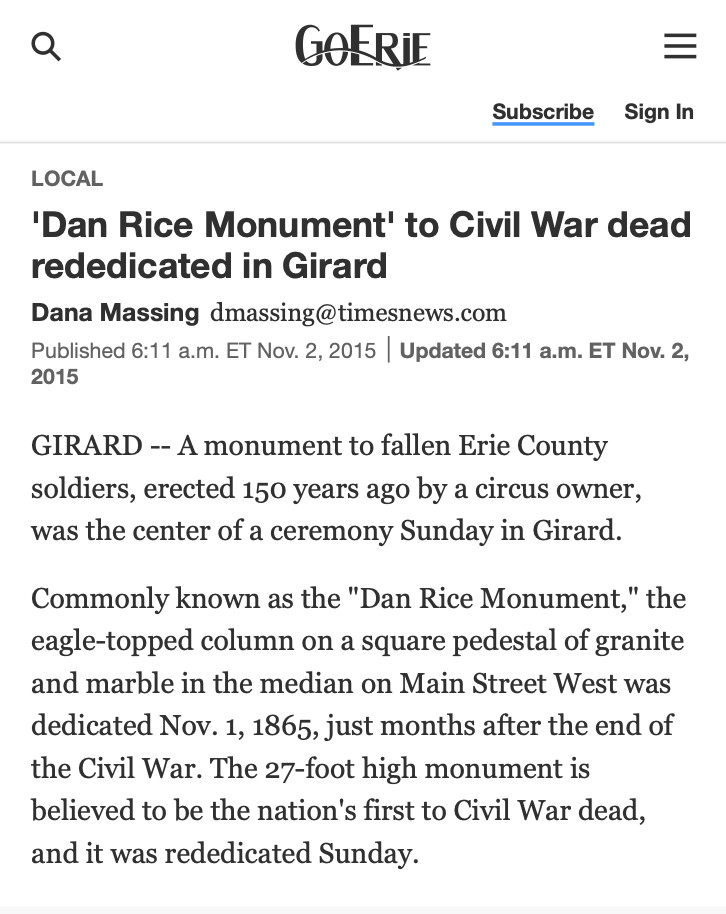View author Dana Massing's profile
Viewport: 726px width, 914px height.
click(115, 313)
